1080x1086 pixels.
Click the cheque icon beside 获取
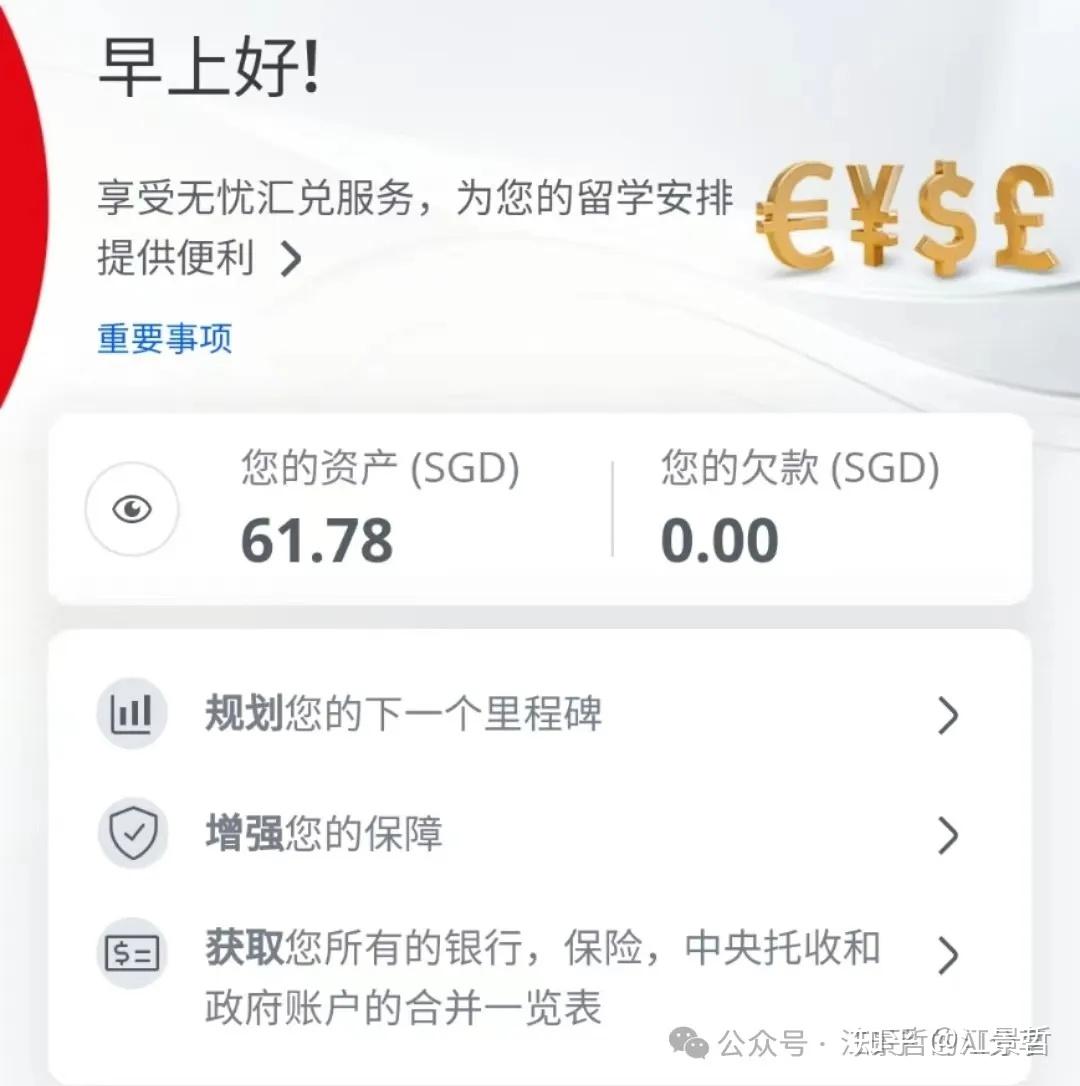coord(132,955)
